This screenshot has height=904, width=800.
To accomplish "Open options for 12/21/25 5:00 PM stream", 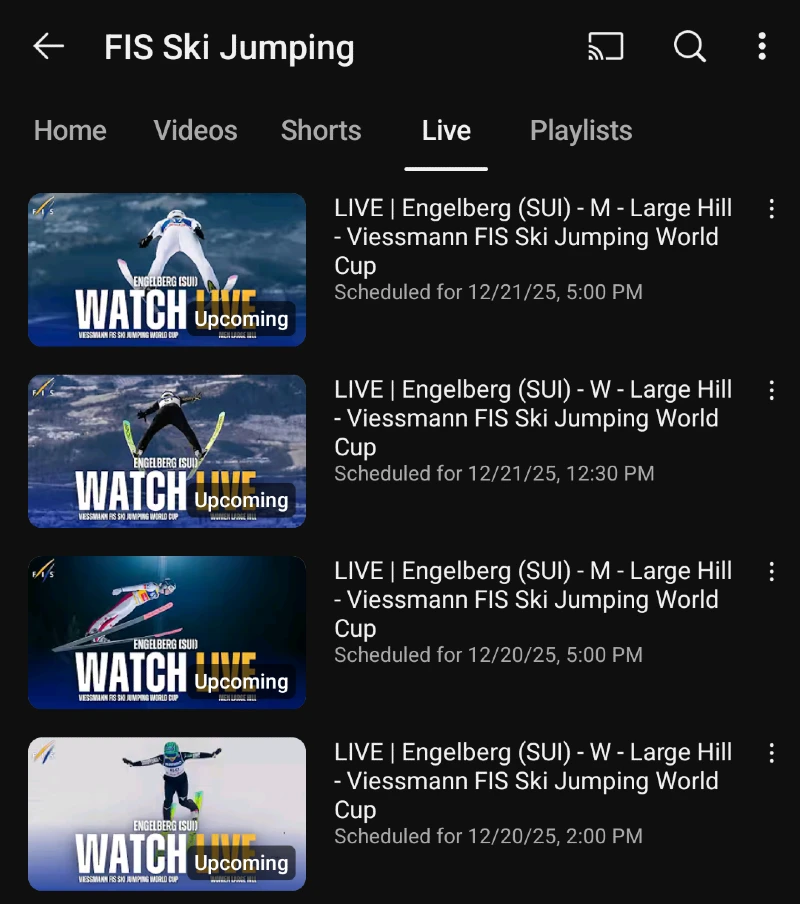I will [771, 209].
